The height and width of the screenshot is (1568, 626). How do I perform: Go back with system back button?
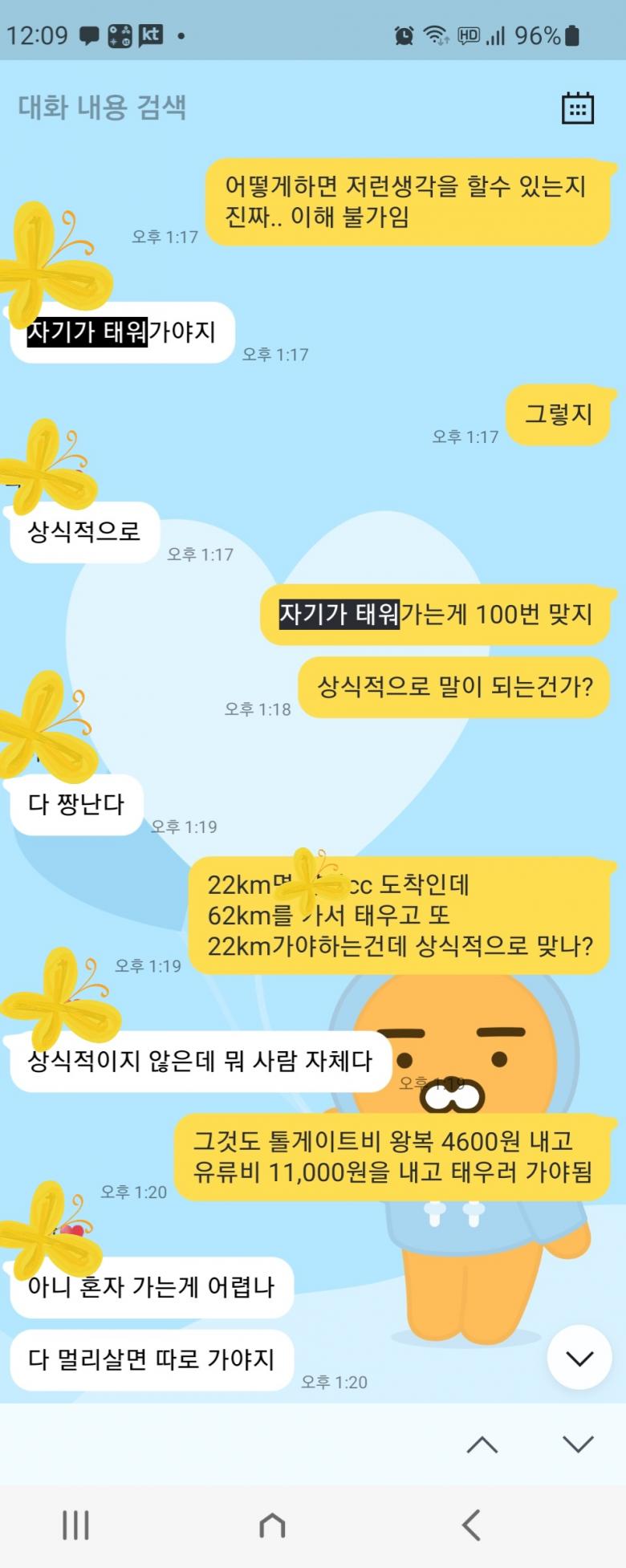472,1525
